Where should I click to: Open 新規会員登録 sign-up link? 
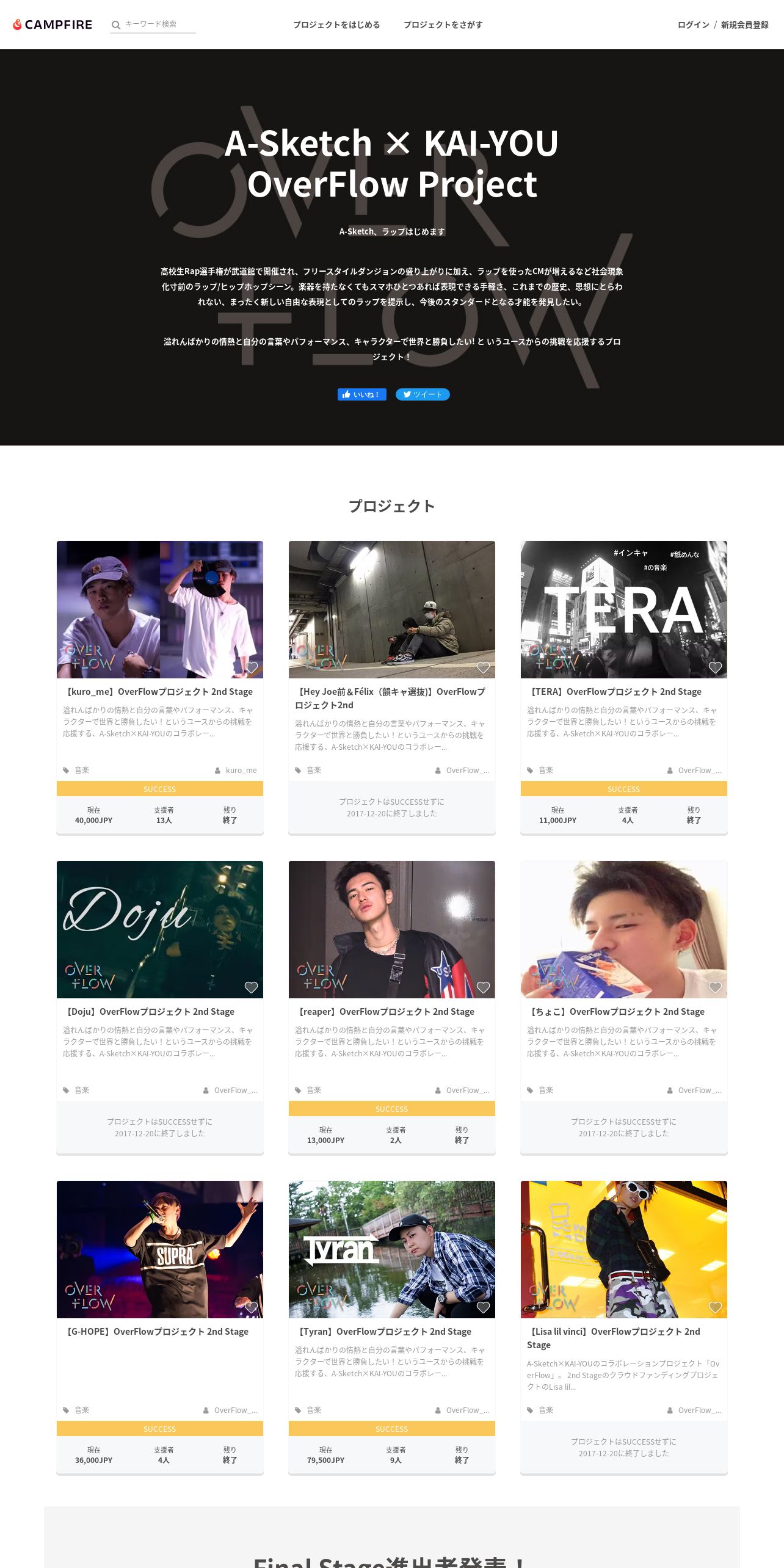tap(744, 24)
